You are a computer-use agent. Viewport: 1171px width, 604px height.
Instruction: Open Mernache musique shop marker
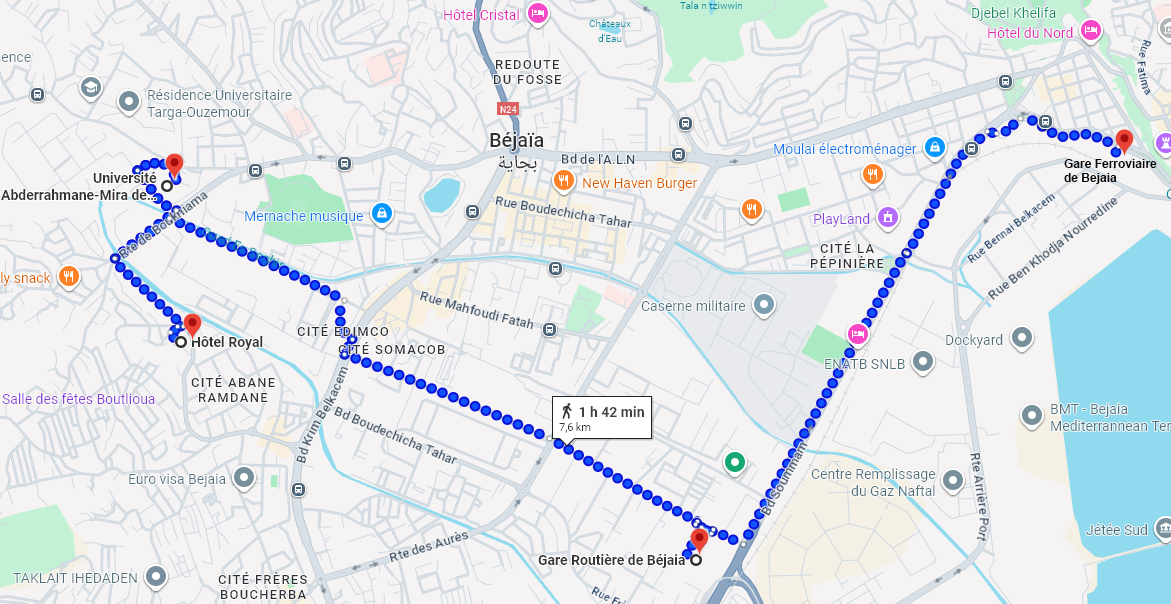point(381,213)
